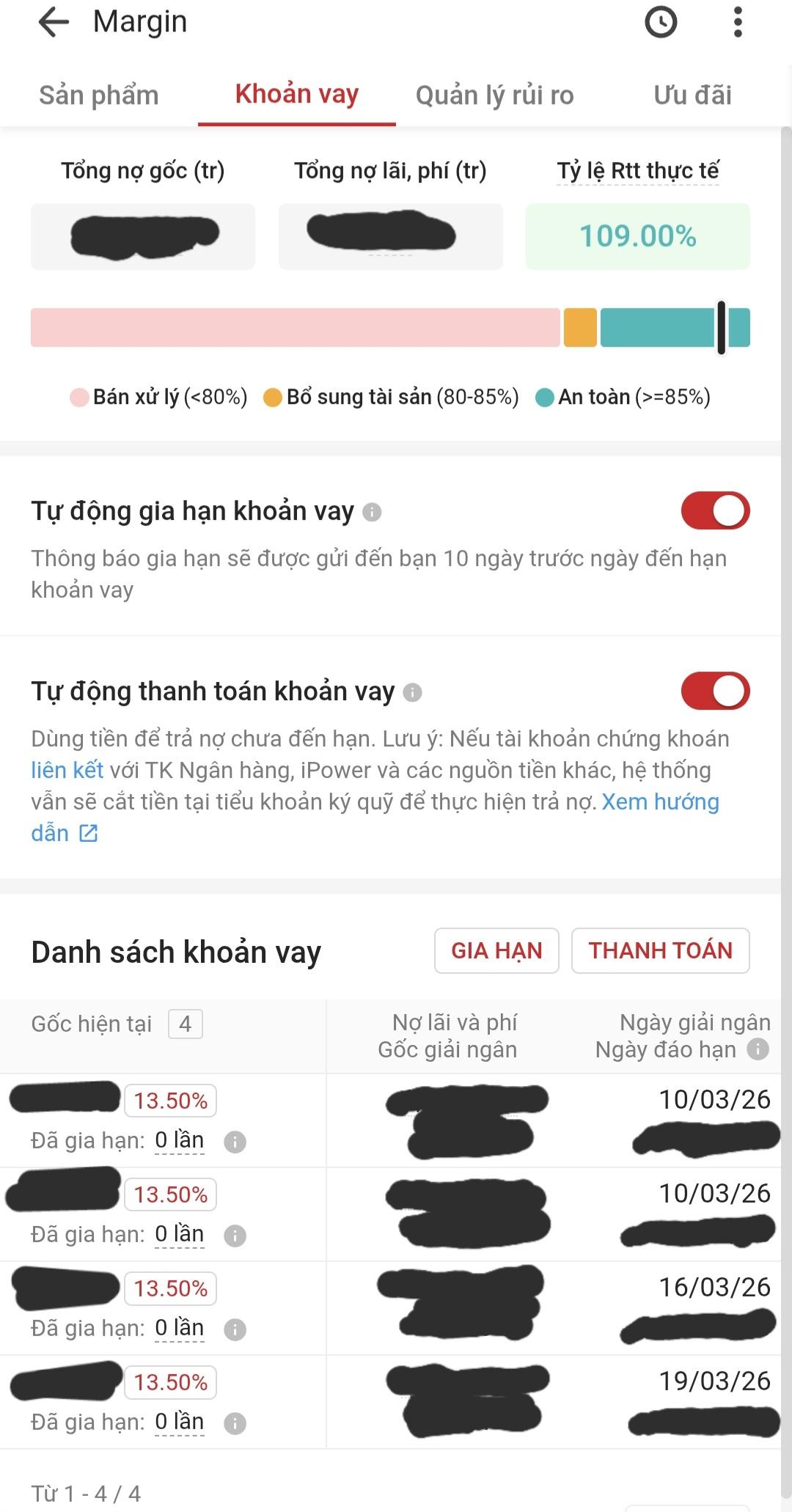Open the loan disbursed on 19/03/26
792x1512 pixels.
tap(396, 1402)
